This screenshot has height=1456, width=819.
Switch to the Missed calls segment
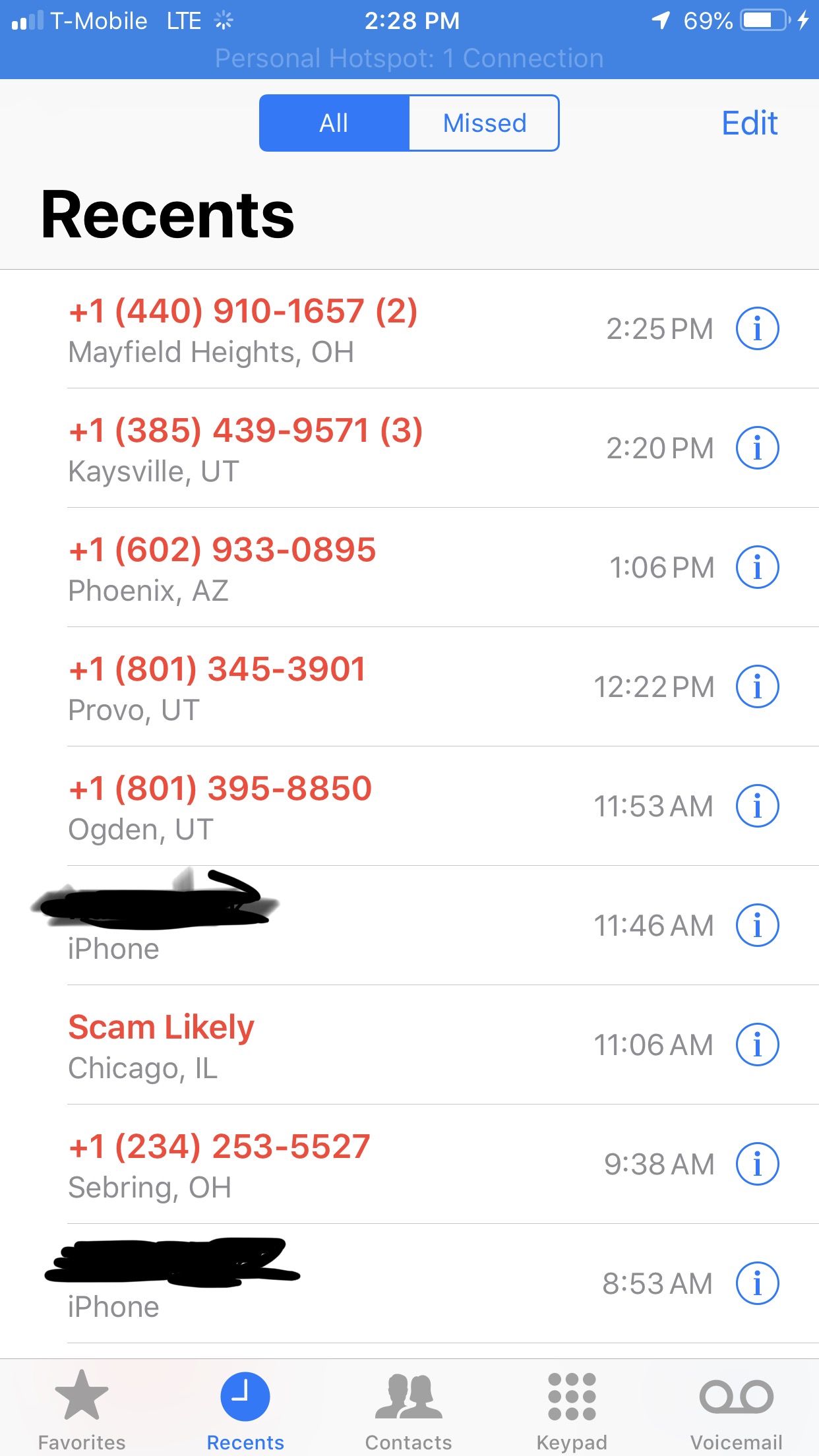tap(484, 123)
